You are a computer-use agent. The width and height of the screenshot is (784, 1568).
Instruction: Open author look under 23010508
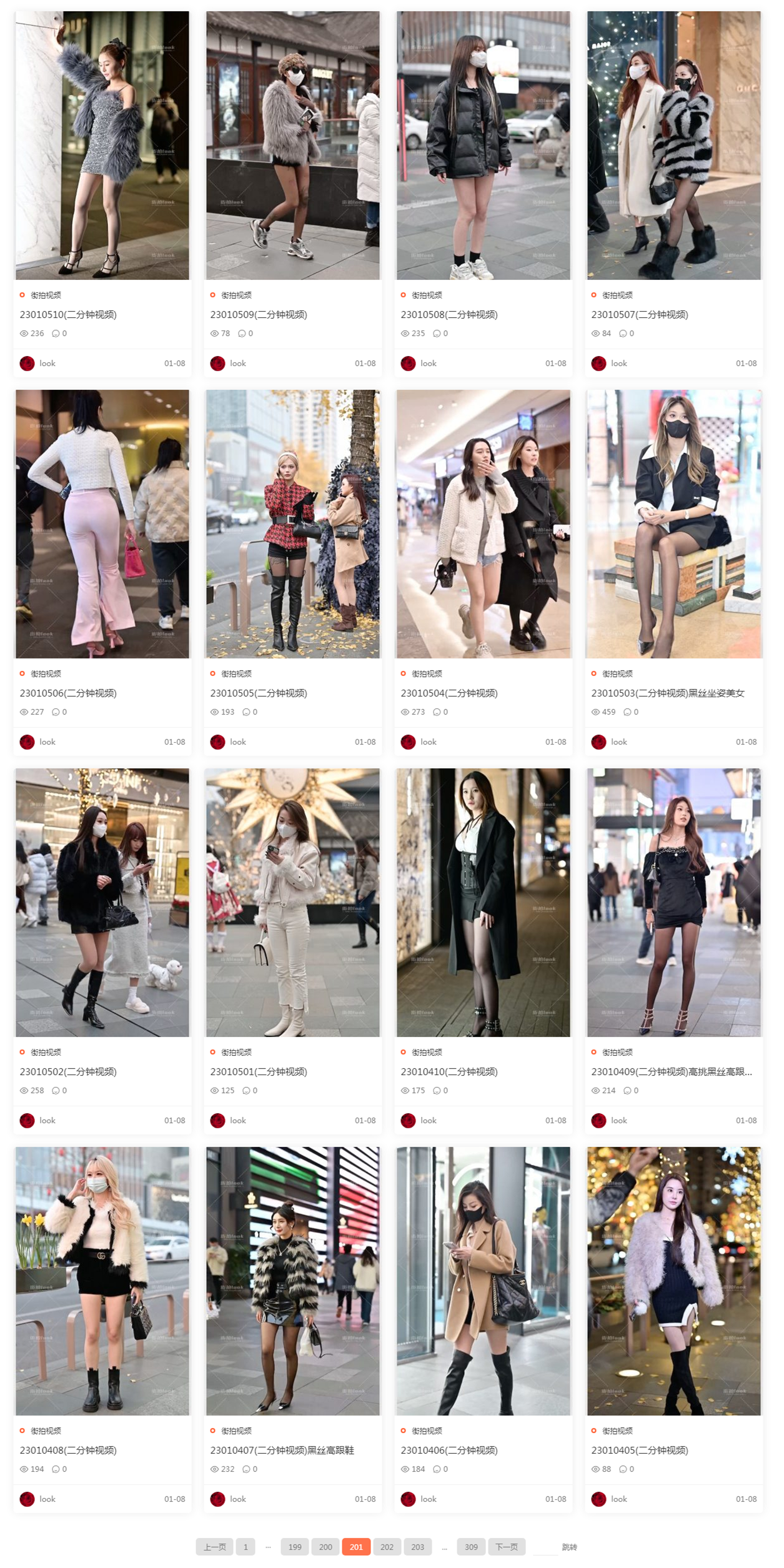428,363
